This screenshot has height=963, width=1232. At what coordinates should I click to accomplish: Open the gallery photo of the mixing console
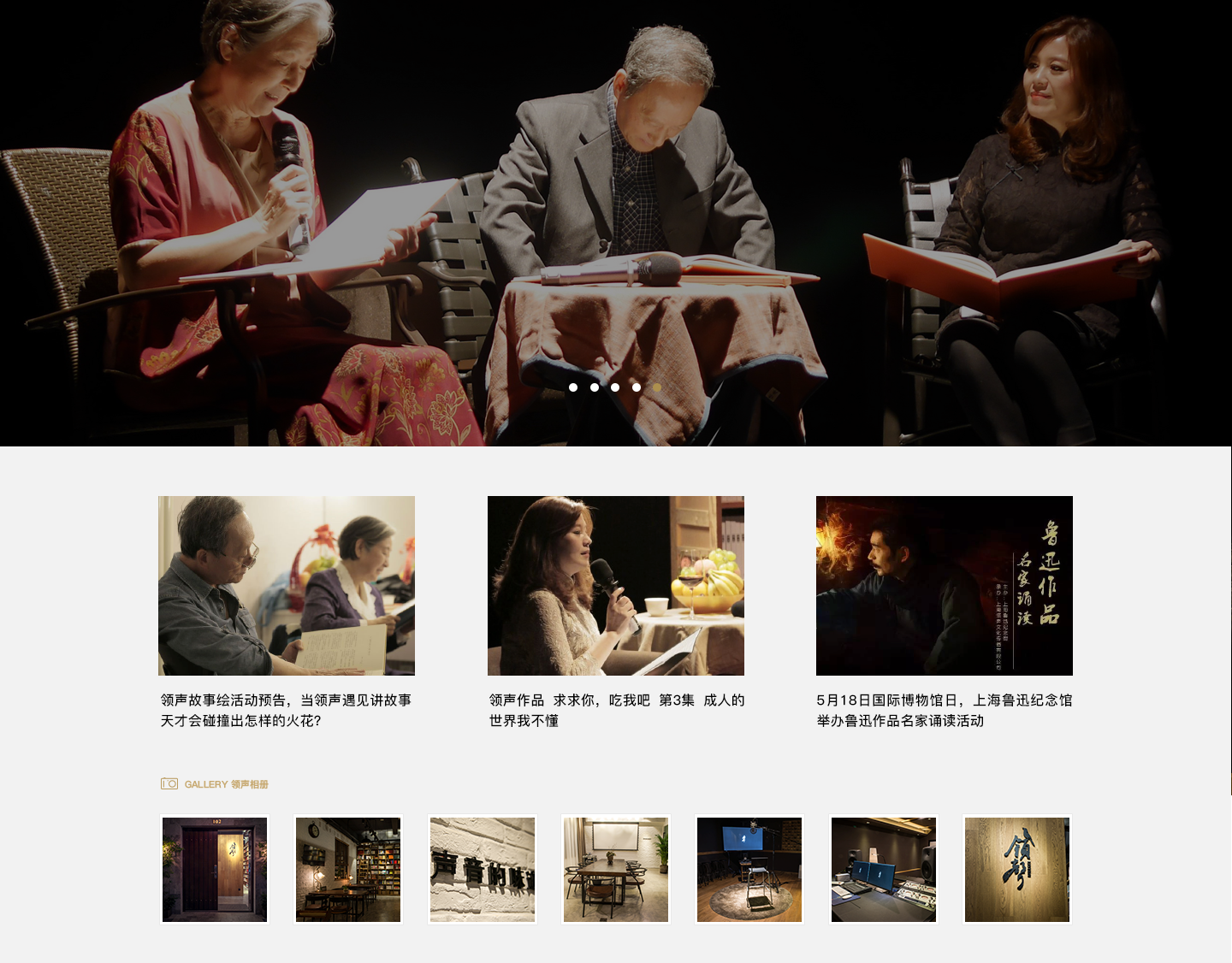click(x=884, y=870)
